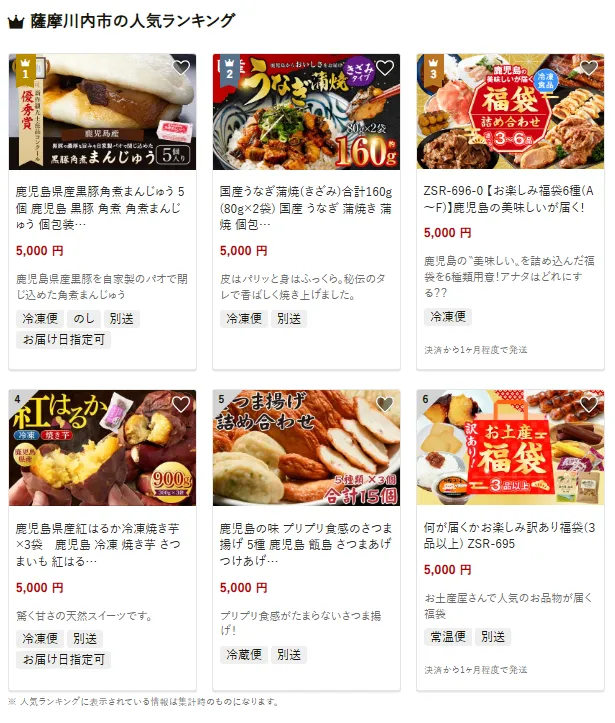Toggle the heart on the さつま揚げ card
This screenshot has height=723, width=615.
click(385, 404)
